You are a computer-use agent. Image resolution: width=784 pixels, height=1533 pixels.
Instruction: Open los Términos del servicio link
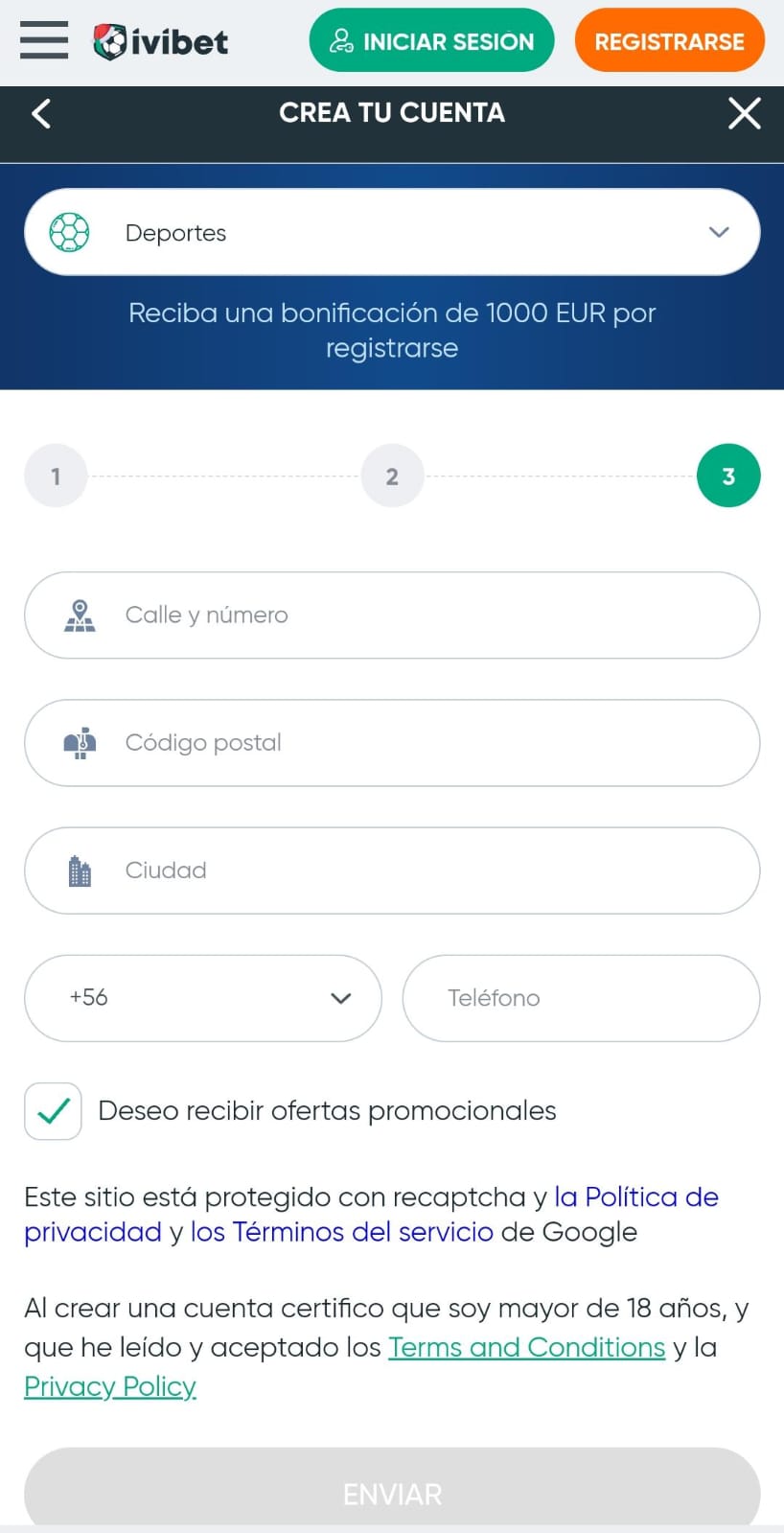(341, 1232)
